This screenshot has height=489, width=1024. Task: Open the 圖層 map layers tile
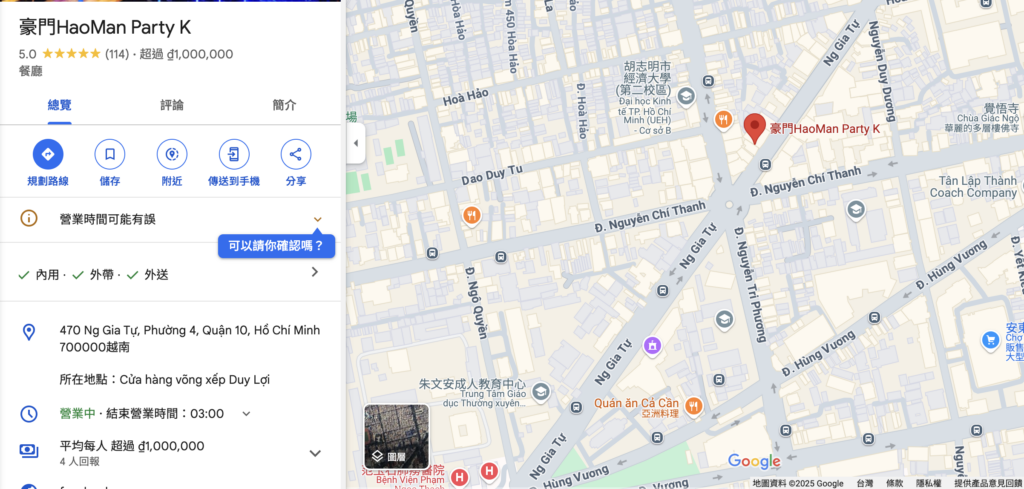coord(396,436)
